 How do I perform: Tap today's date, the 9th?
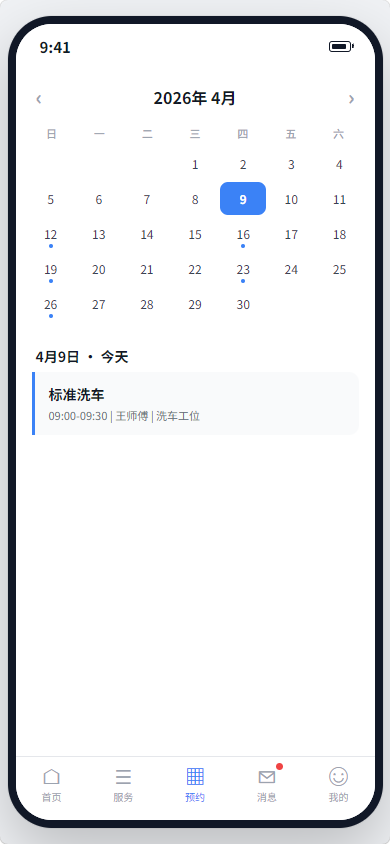tap(243, 199)
